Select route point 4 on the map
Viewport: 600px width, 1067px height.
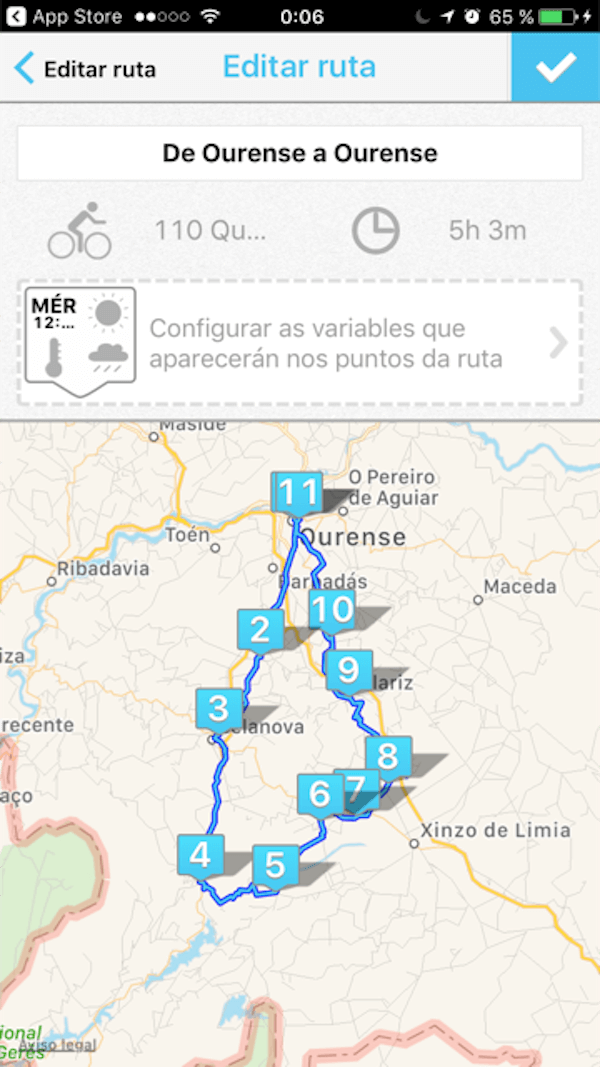(x=200, y=855)
